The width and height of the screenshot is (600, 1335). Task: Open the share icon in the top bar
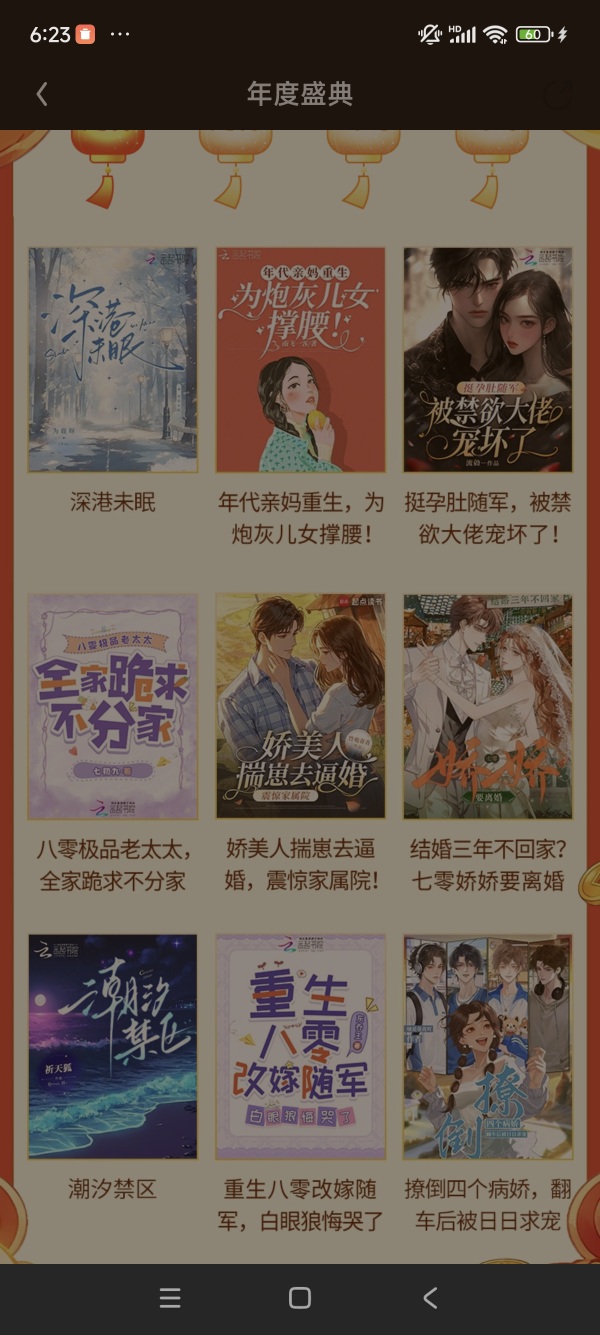click(557, 96)
